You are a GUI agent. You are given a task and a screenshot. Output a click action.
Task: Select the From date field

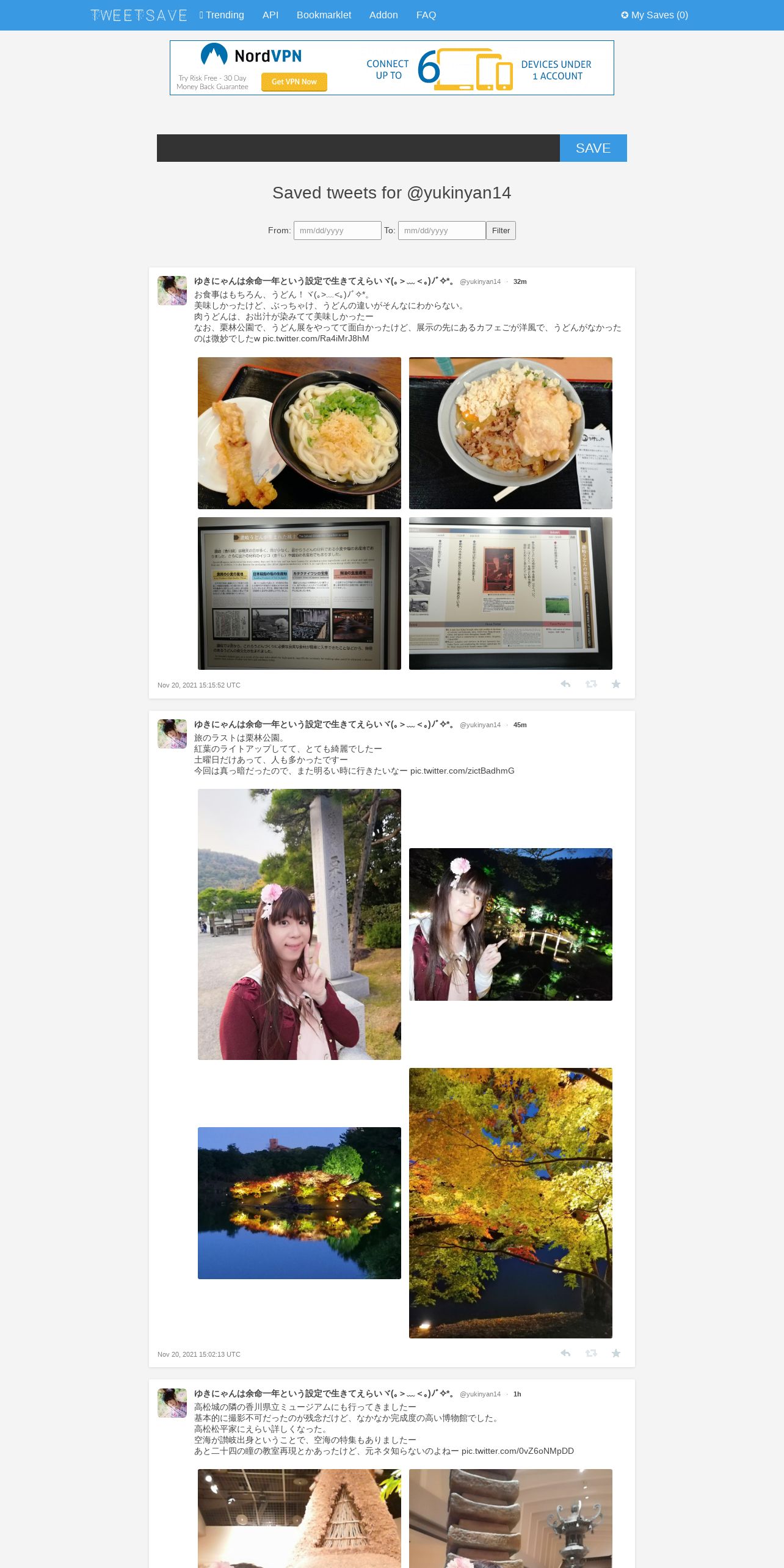(337, 230)
